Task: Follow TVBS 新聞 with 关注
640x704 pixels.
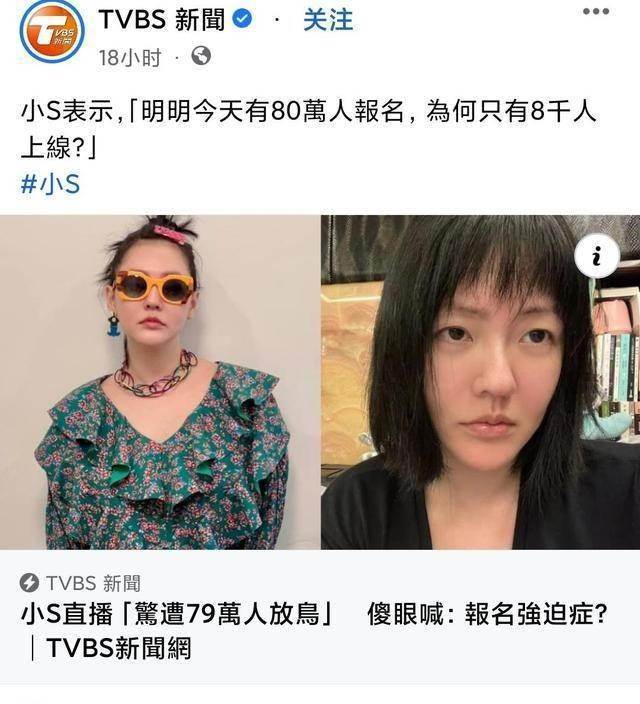Action: [x=327, y=19]
